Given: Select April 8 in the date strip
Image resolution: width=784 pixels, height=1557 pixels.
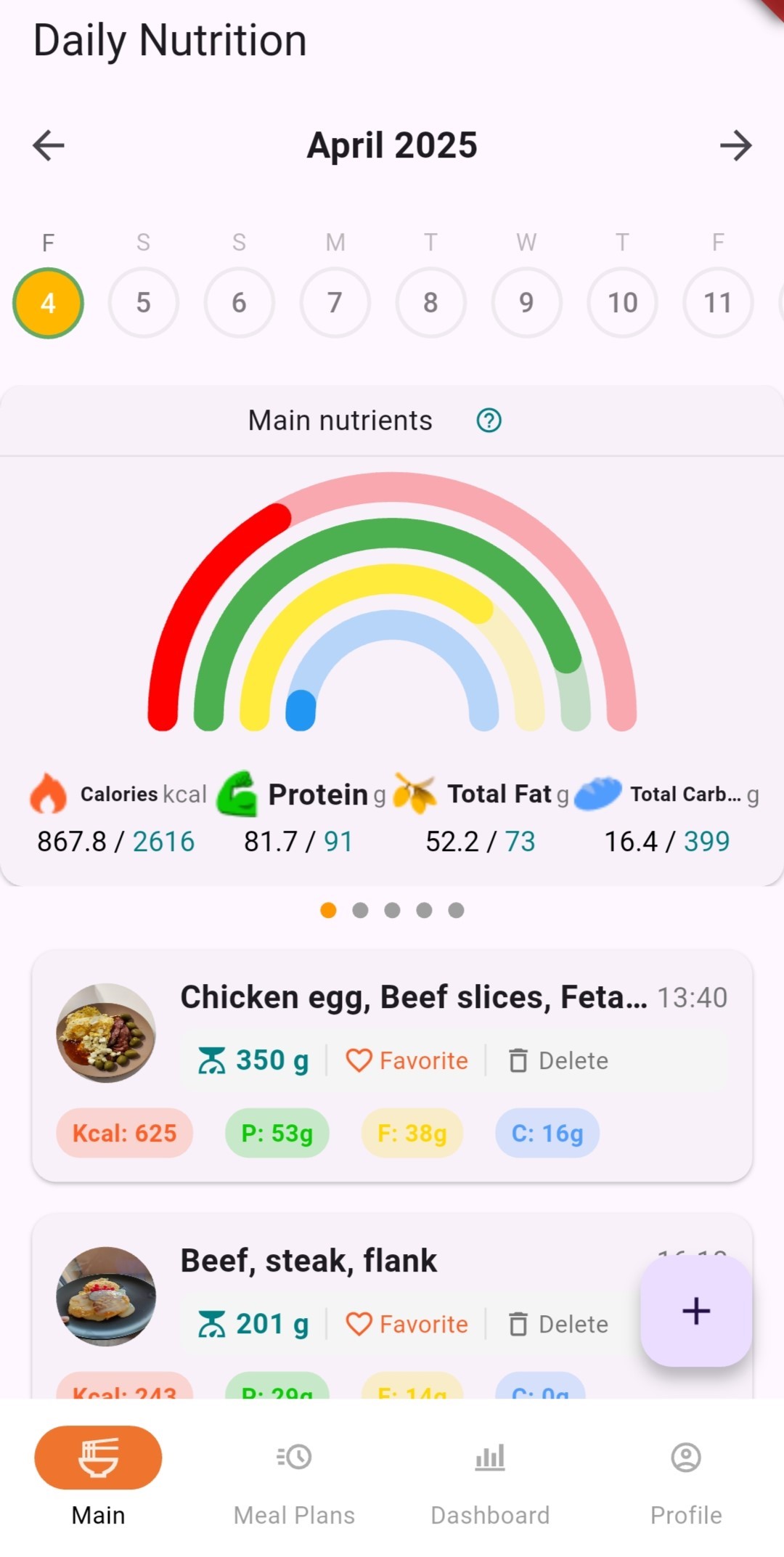Looking at the screenshot, I should (x=430, y=303).
